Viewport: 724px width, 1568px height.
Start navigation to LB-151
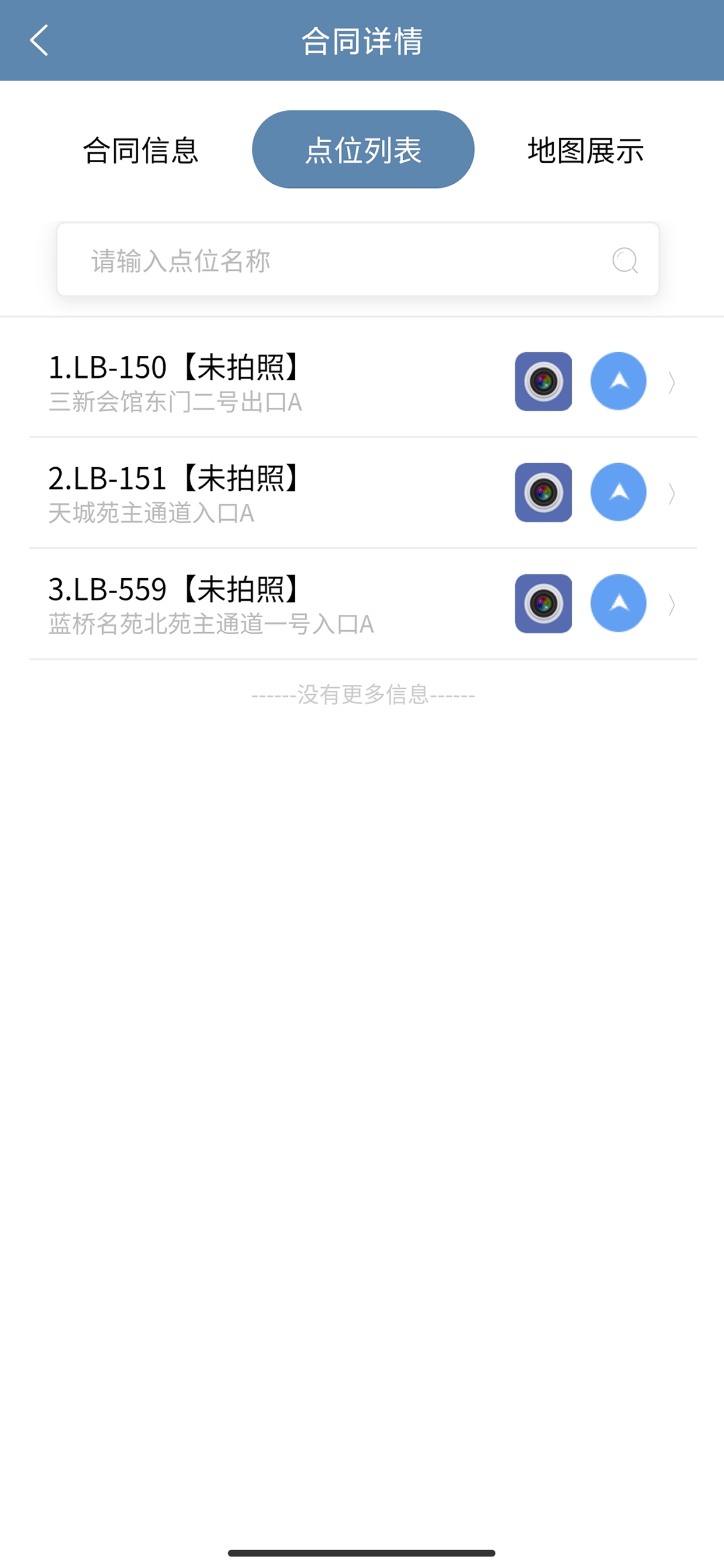(618, 492)
